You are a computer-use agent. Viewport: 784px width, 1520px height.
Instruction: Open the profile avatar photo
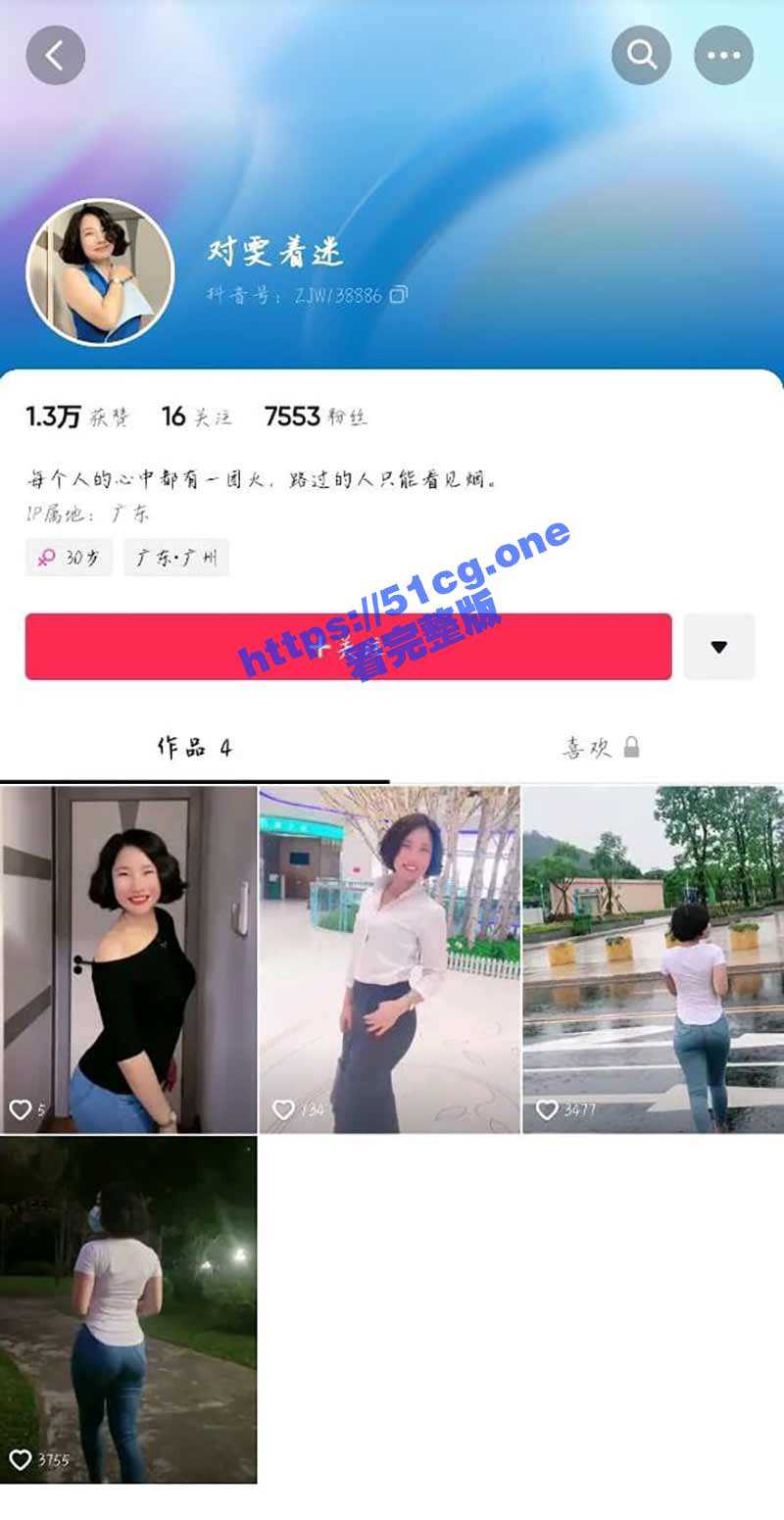(x=100, y=272)
